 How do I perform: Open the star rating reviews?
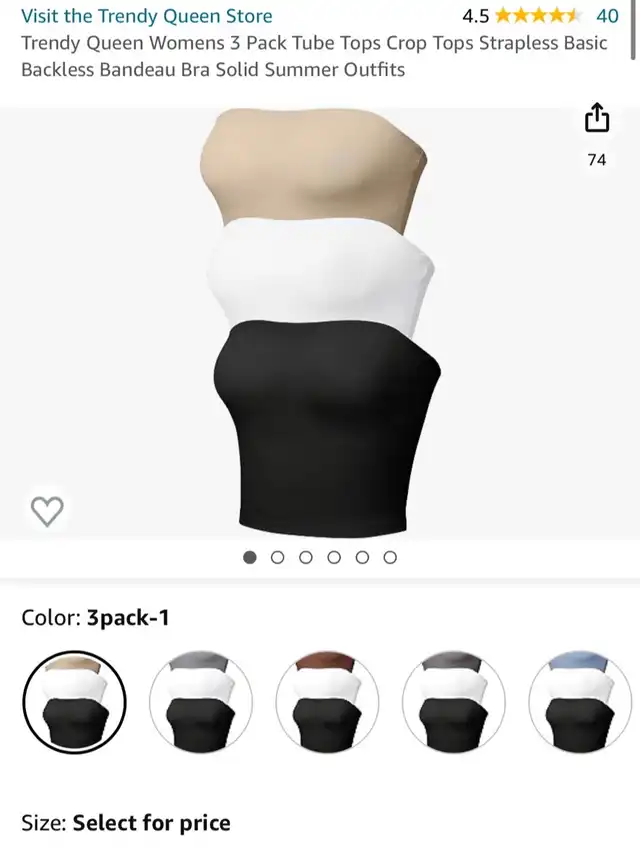pyautogui.click(x=536, y=16)
